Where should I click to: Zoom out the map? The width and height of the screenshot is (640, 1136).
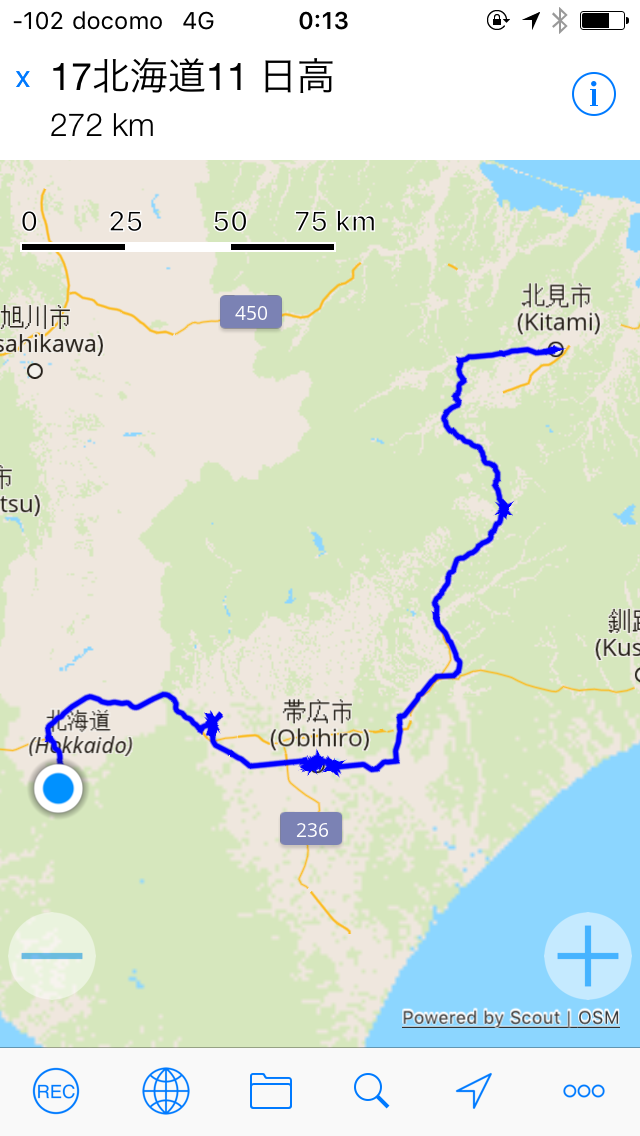(52, 956)
